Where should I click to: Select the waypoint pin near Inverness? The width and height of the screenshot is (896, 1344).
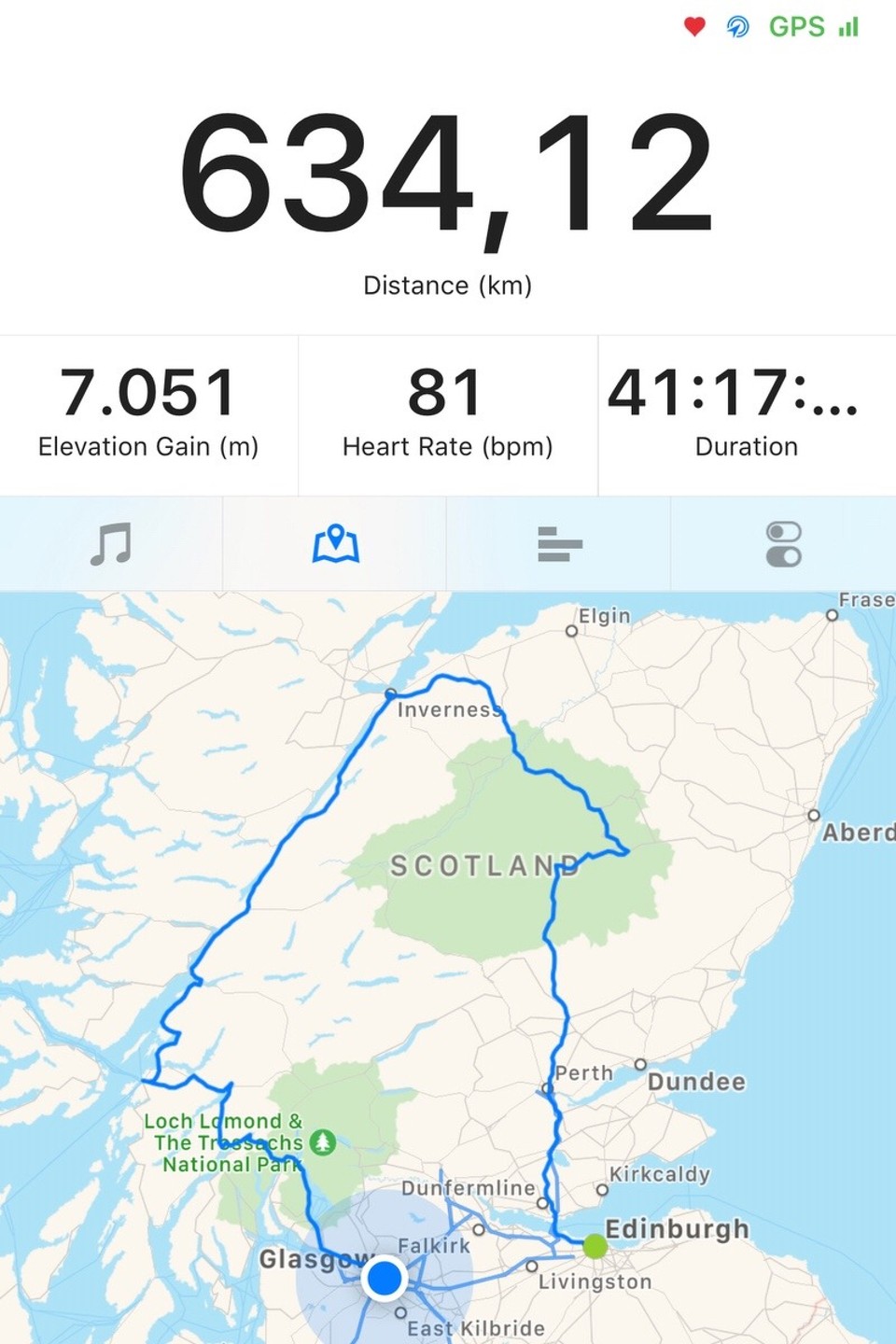(389, 694)
